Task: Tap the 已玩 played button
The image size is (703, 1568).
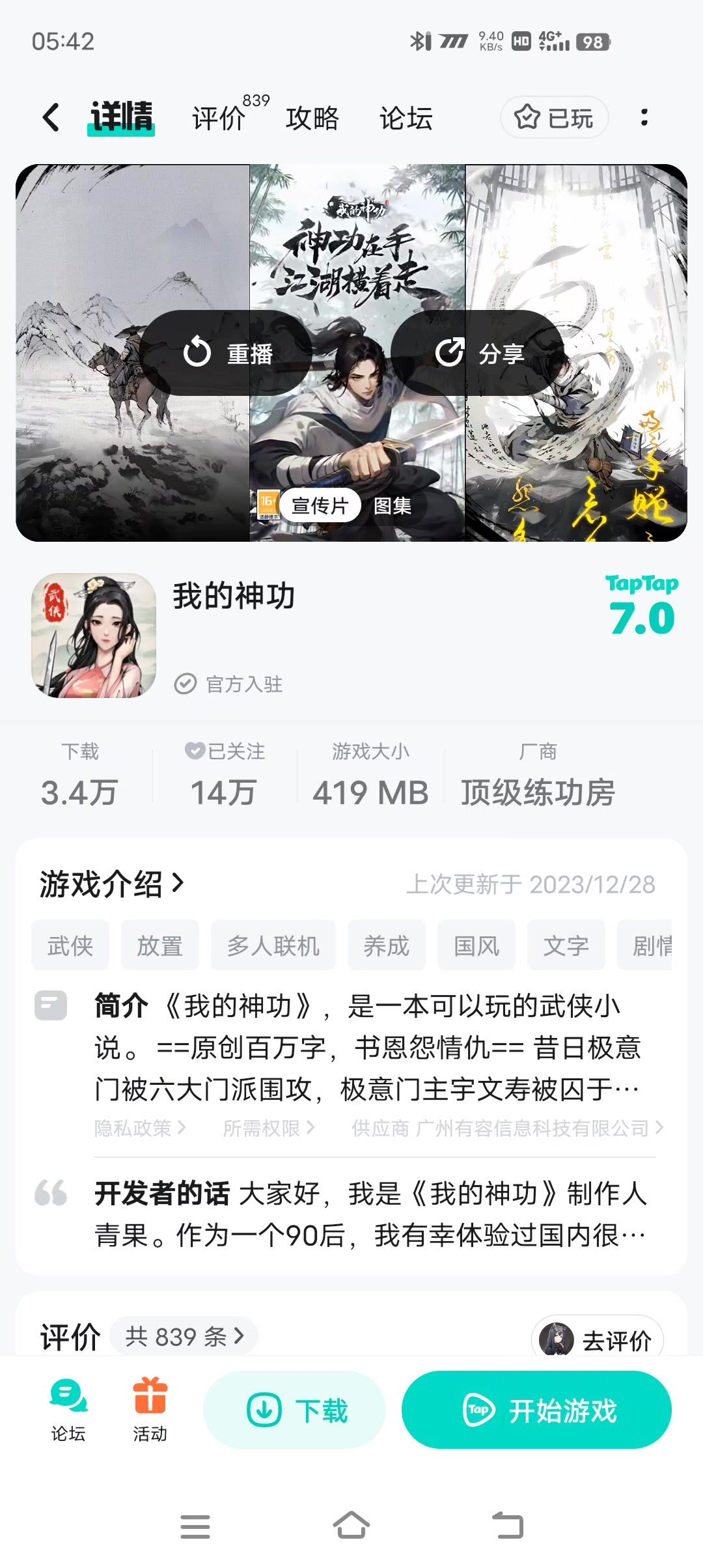Action: point(554,118)
